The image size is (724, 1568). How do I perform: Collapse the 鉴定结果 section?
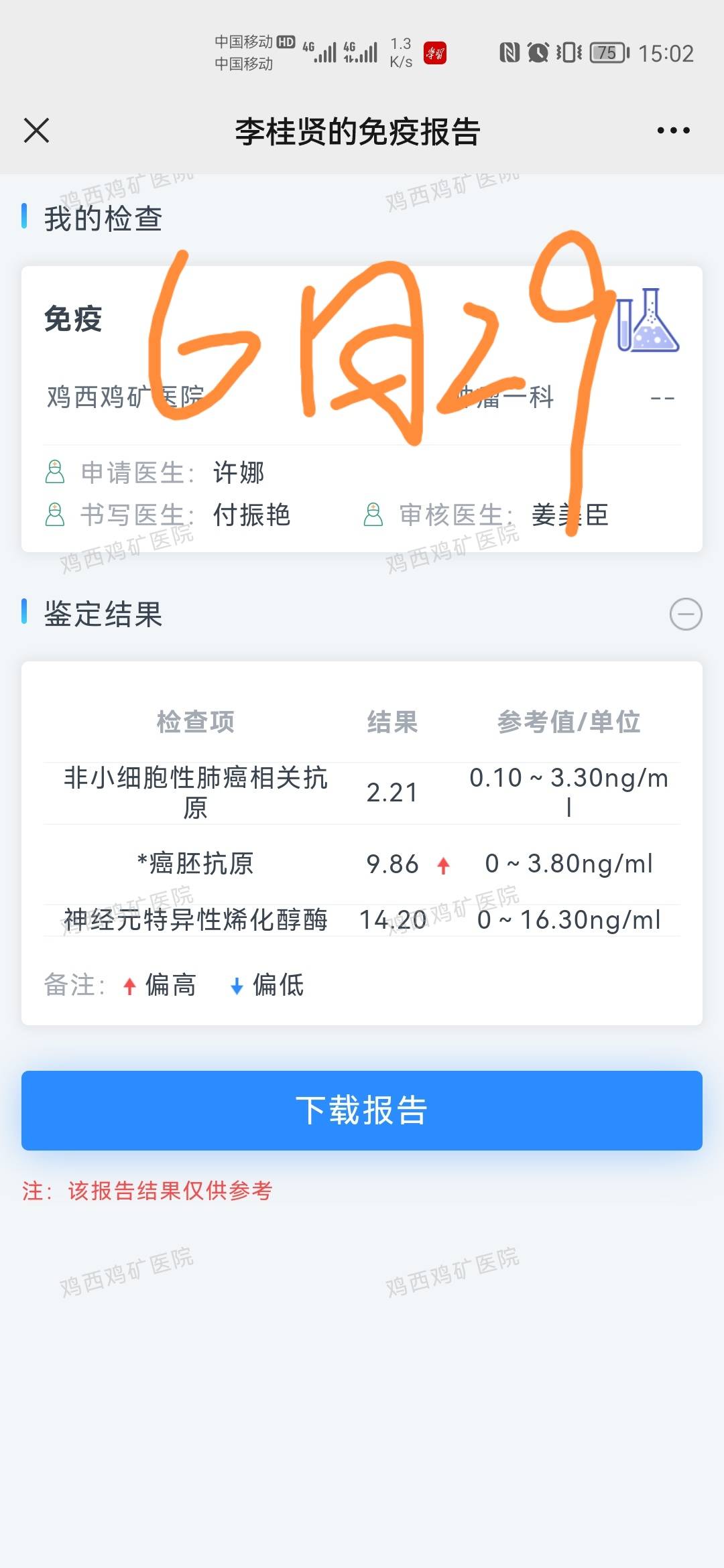[684, 613]
